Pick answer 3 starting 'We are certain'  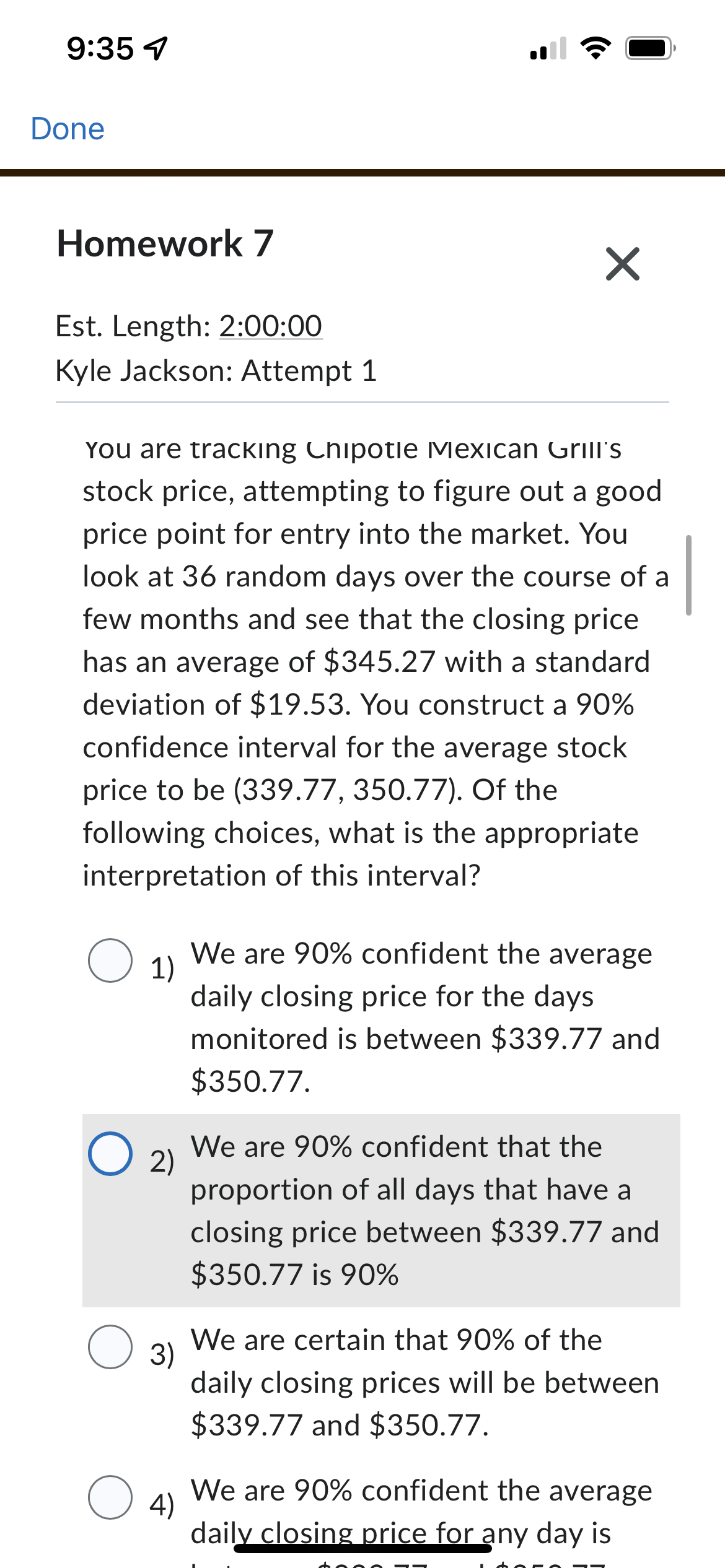(x=110, y=1347)
